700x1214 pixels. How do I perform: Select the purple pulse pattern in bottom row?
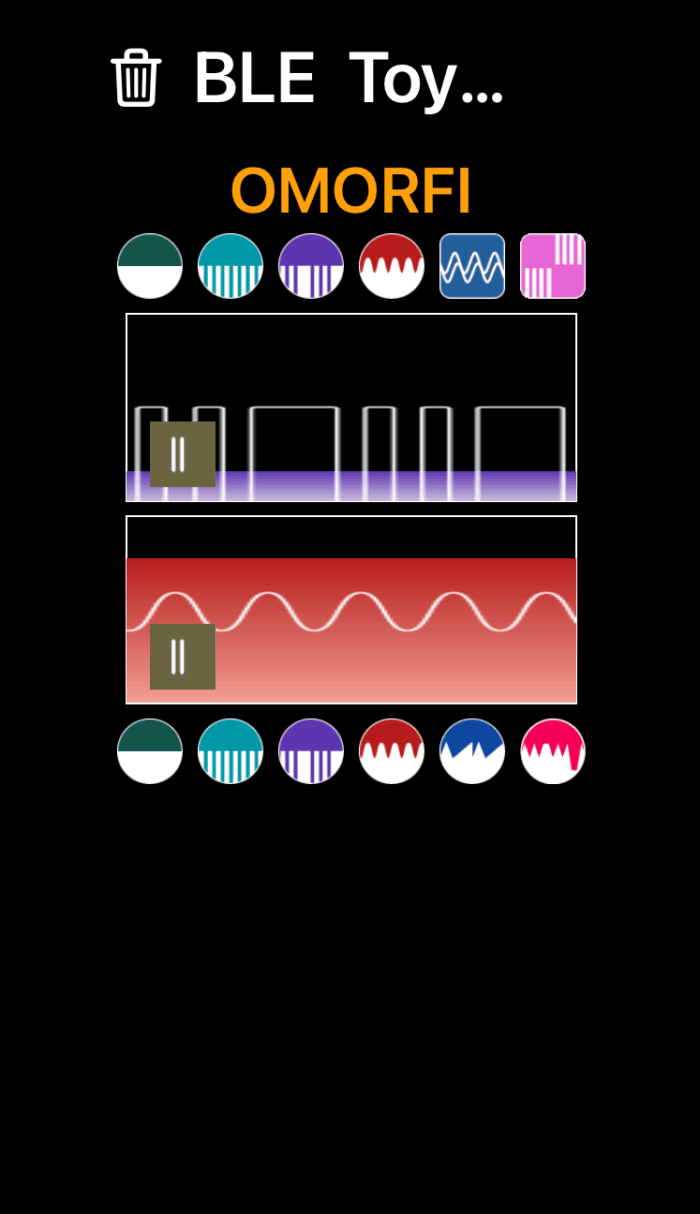point(311,751)
